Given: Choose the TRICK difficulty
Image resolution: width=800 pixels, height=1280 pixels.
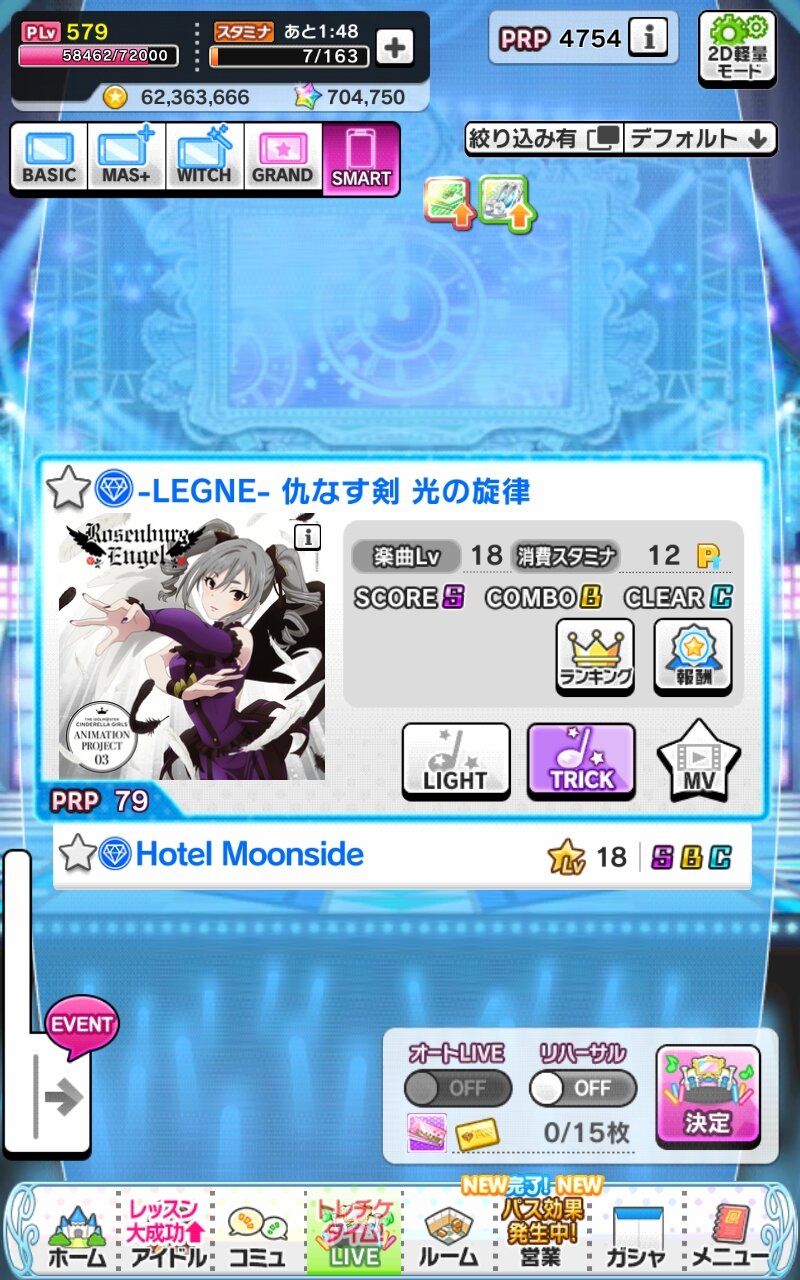Looking at the screenshot, I should pos(581,761).
